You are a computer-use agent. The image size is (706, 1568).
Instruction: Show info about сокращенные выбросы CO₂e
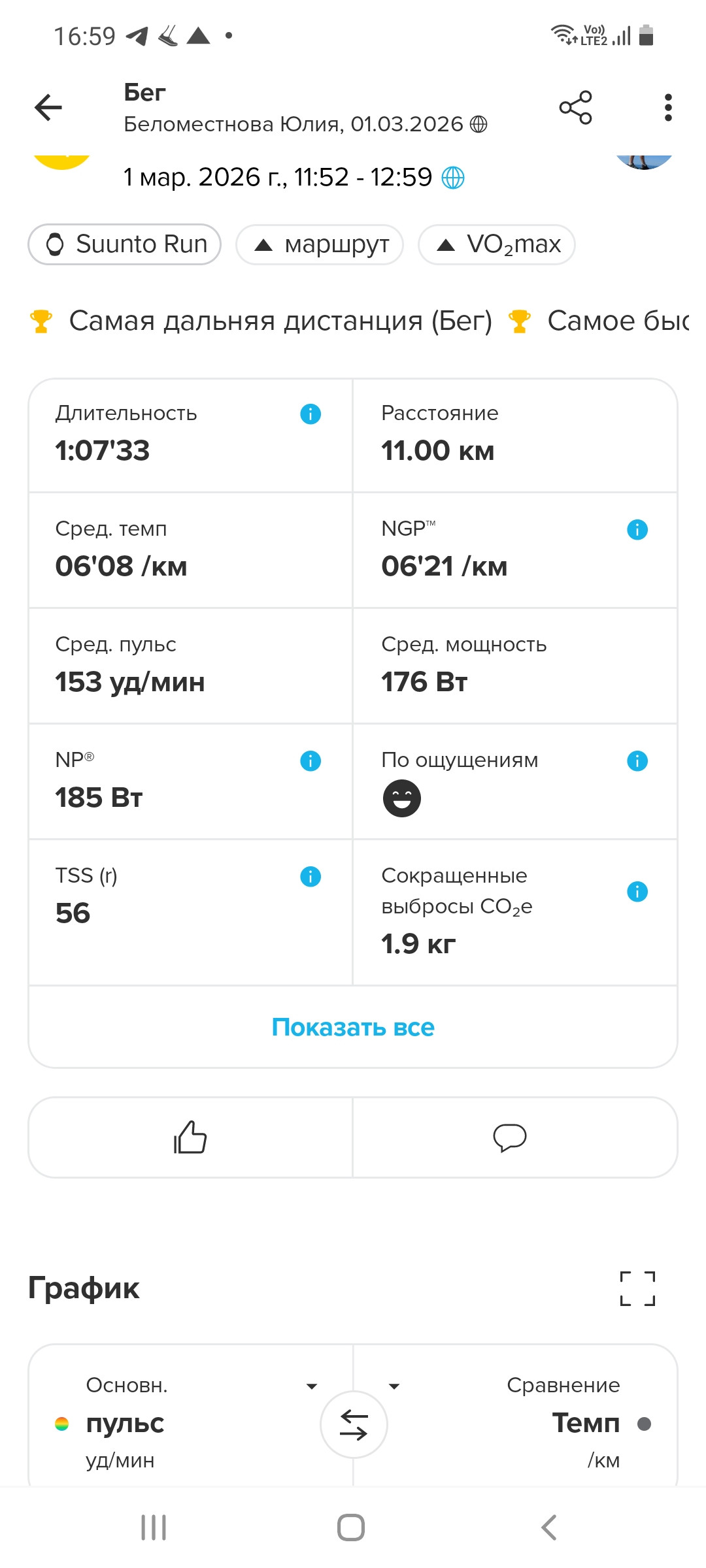[x=637, y=891]
